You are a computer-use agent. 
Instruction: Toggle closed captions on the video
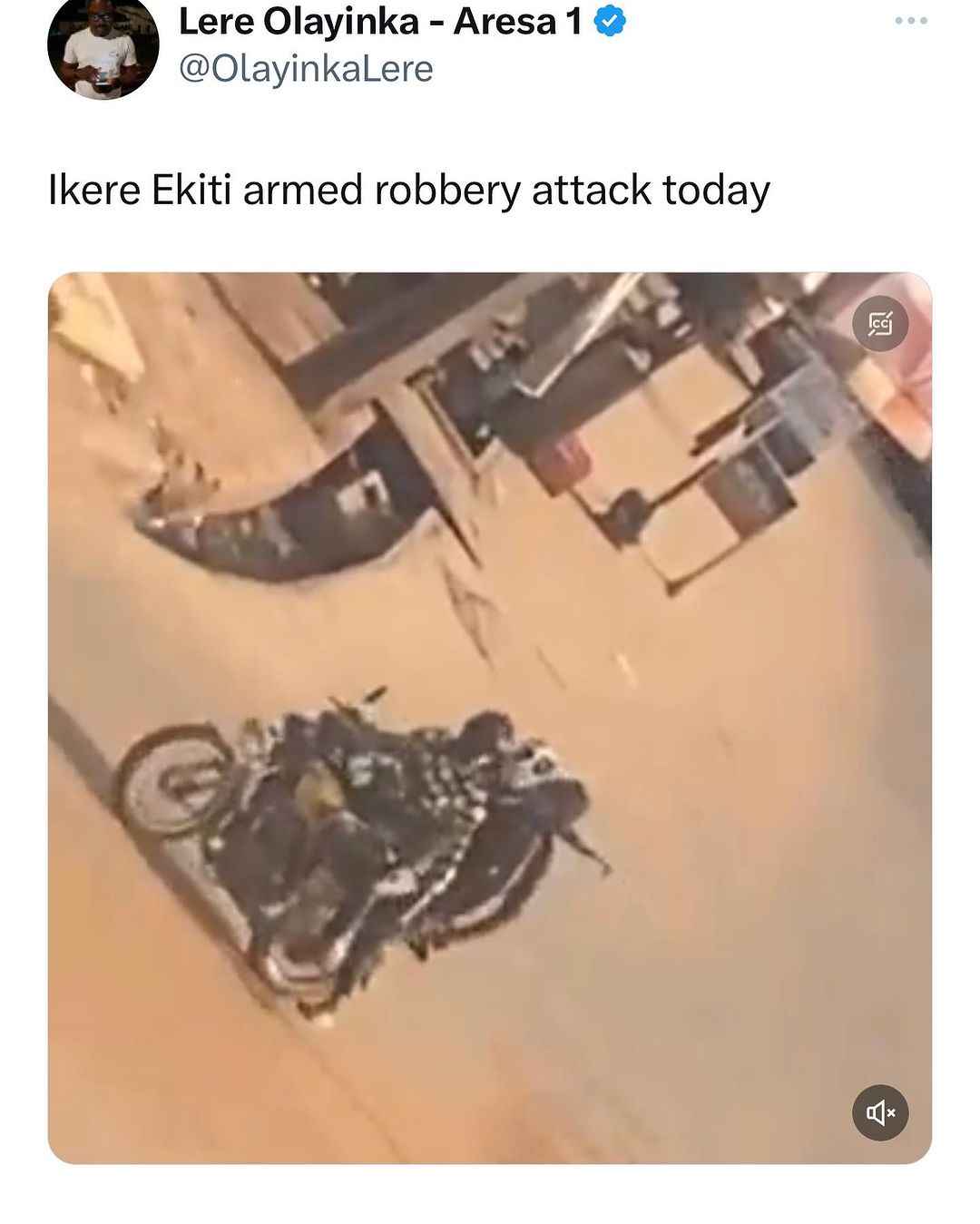(x=880, y=323)
